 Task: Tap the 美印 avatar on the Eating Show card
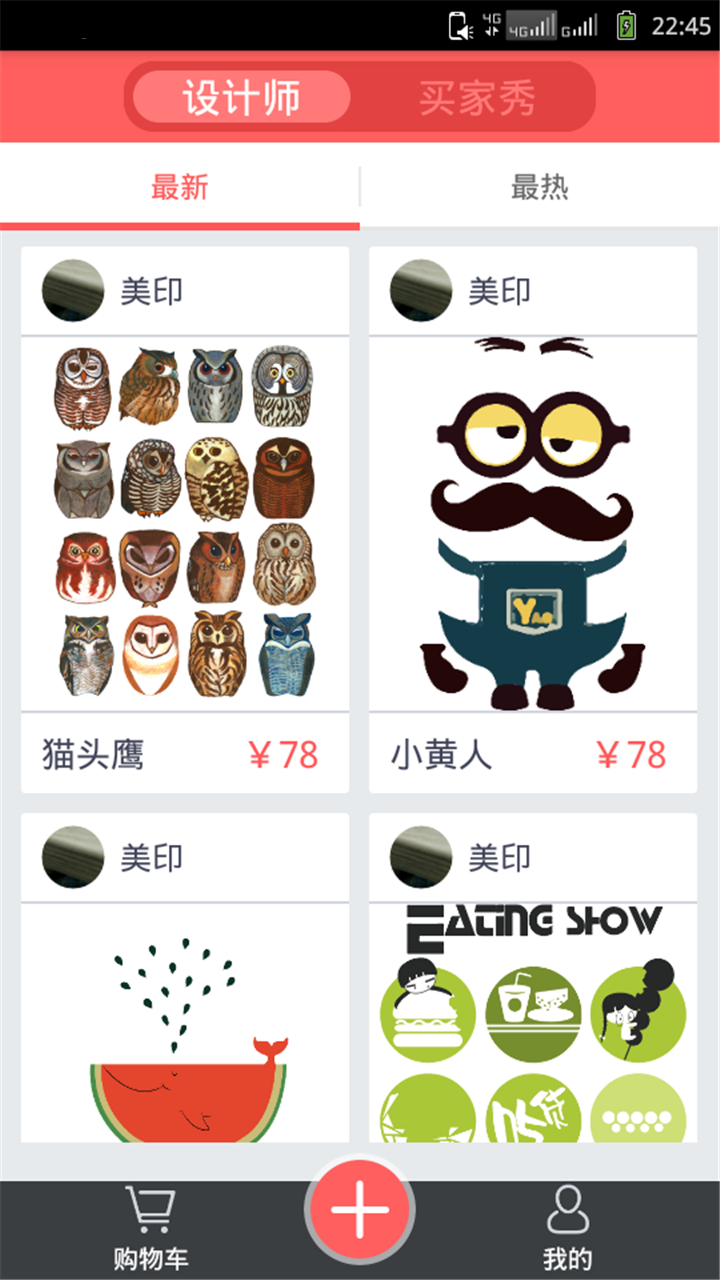pyautogui.click(x=421, y=857)
